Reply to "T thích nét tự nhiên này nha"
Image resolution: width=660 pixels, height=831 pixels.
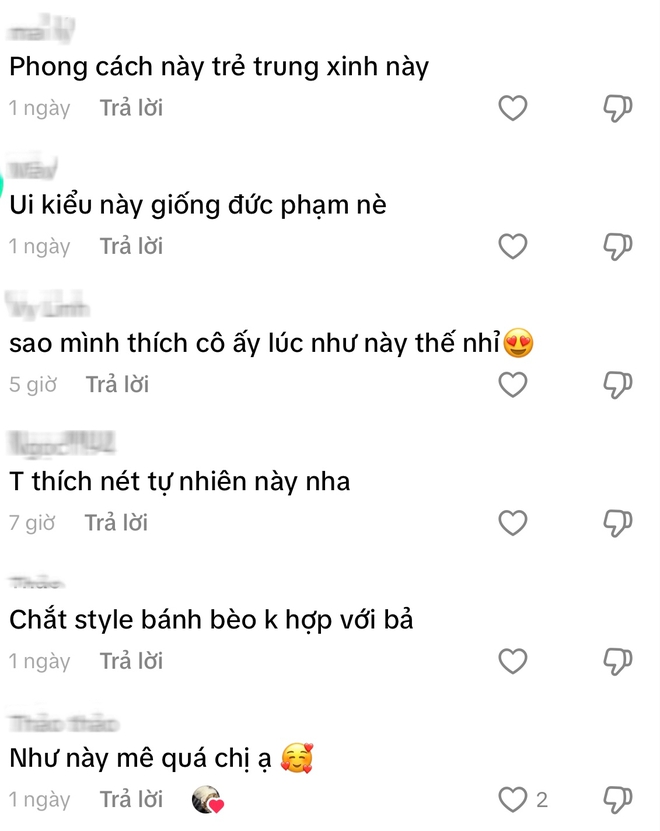click(x=116, y=522)
